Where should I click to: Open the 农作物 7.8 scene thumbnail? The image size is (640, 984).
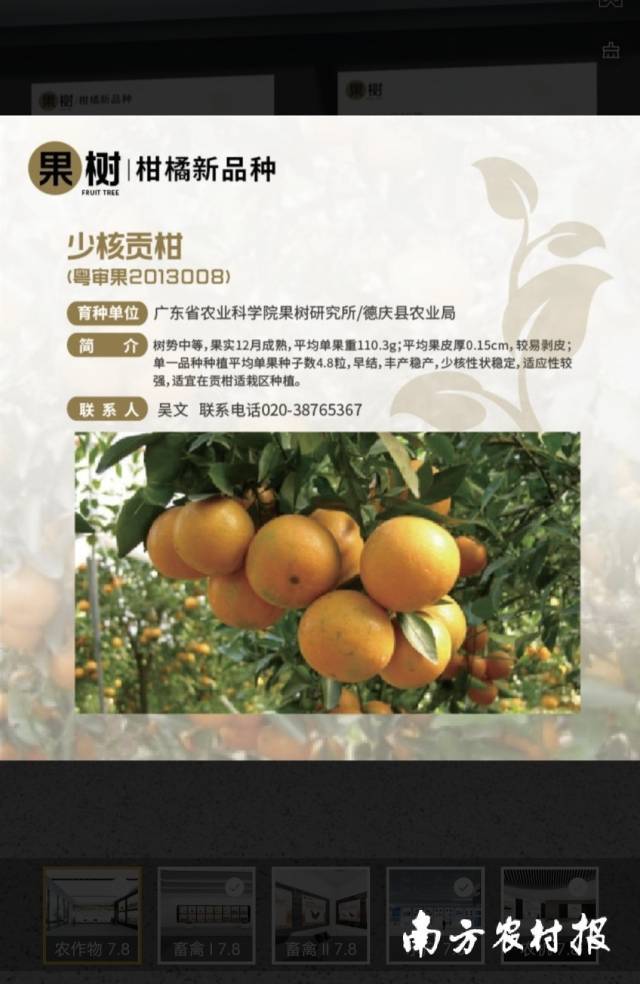[92, 914]
